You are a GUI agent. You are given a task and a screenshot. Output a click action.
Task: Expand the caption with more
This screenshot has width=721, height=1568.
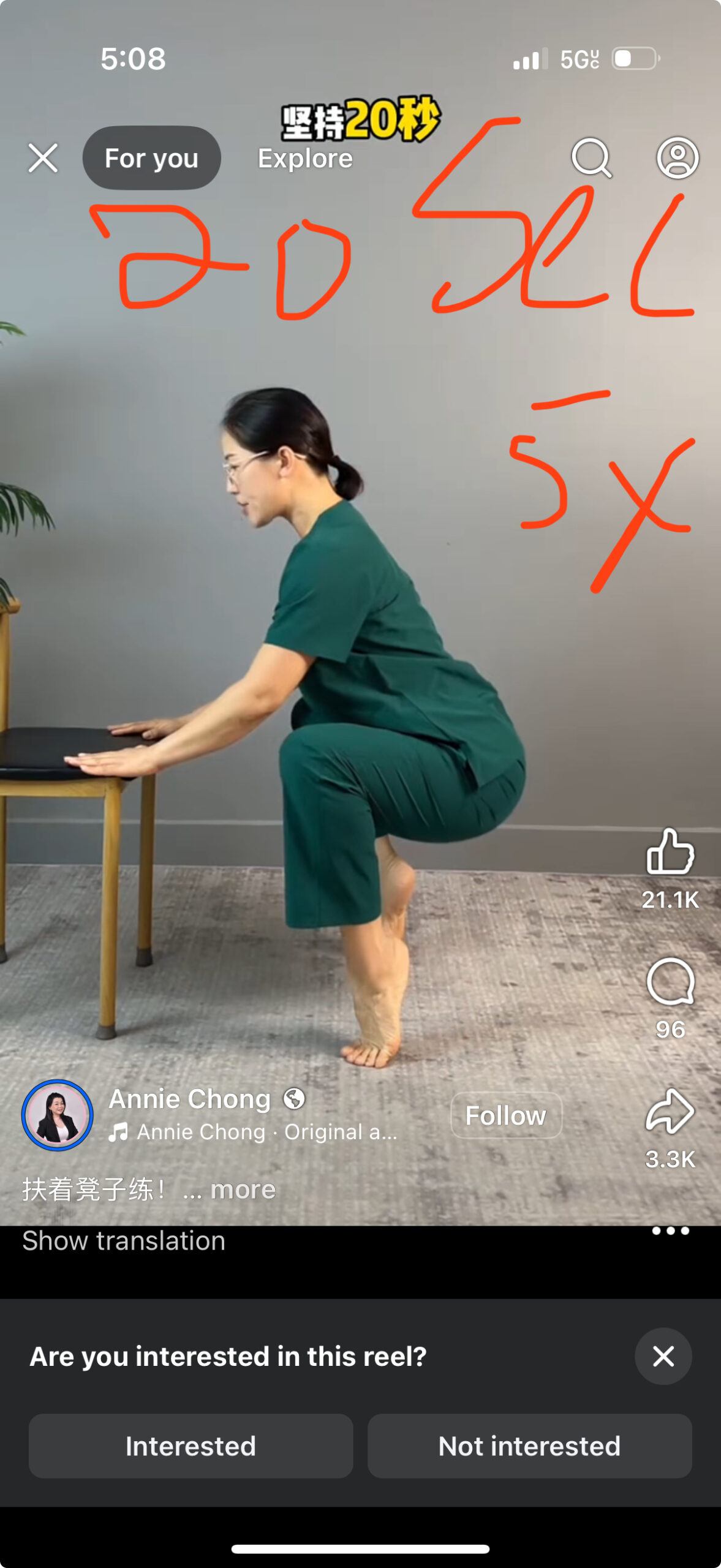point(243,1189)
